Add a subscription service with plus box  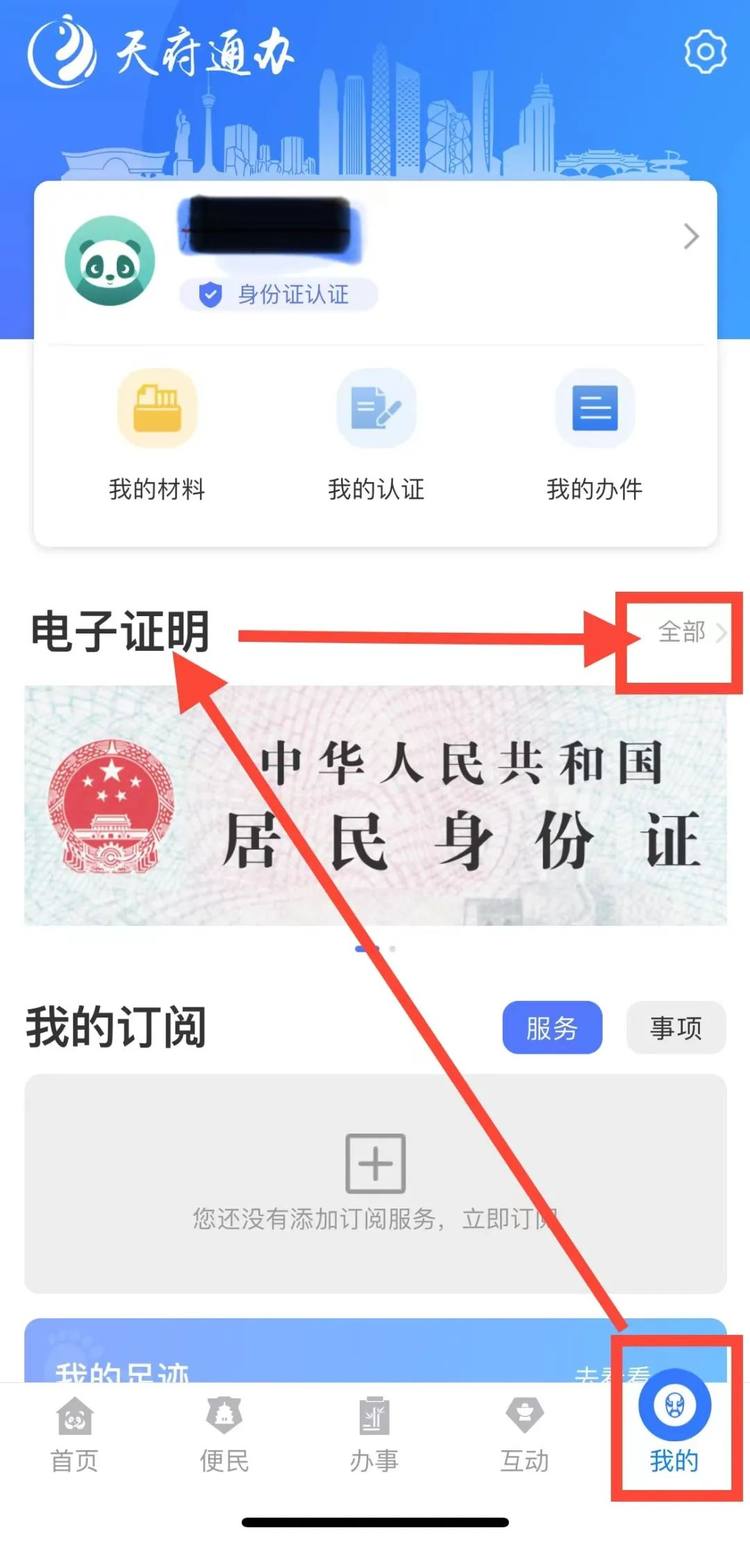click(x=375, y=1164)
